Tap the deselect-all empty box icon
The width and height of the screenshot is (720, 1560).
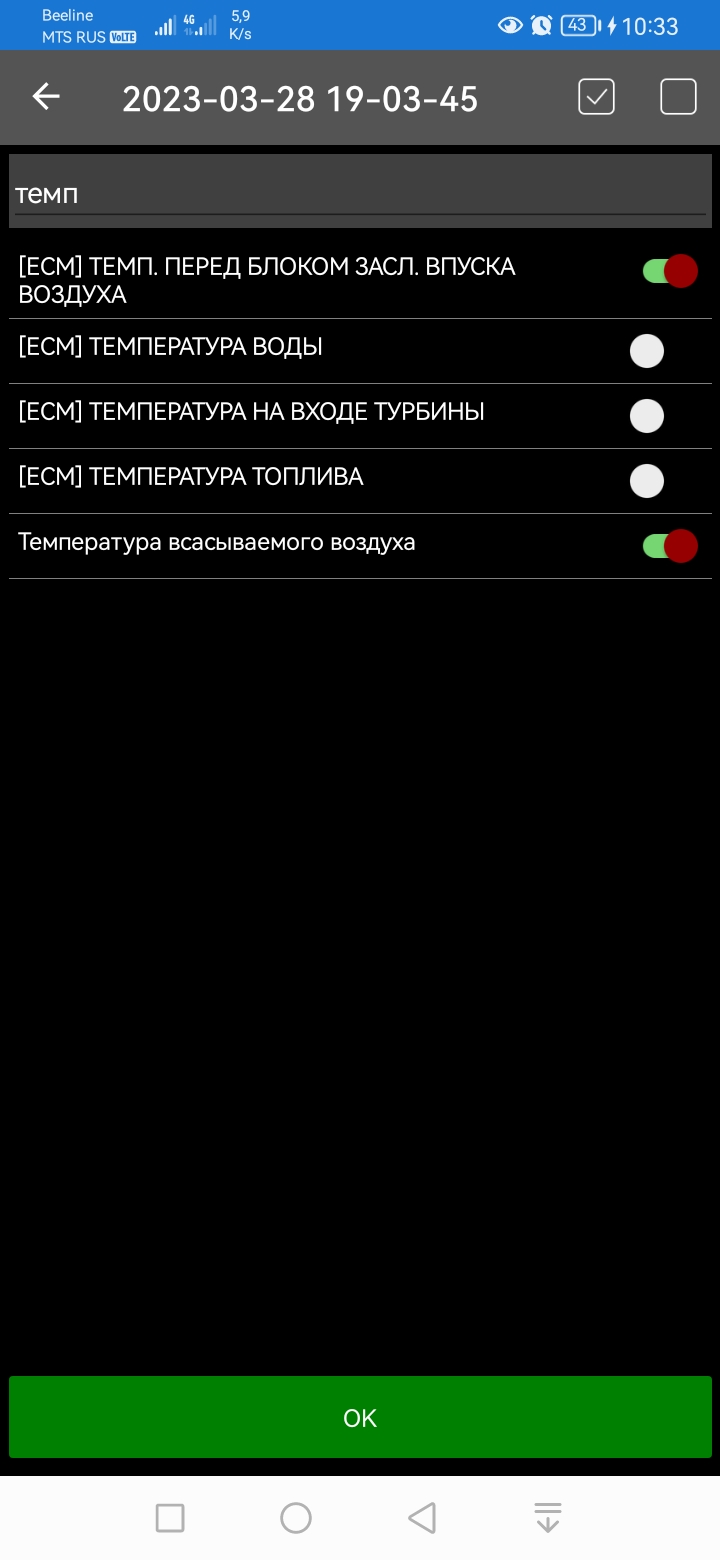click(x=678, y=97)
